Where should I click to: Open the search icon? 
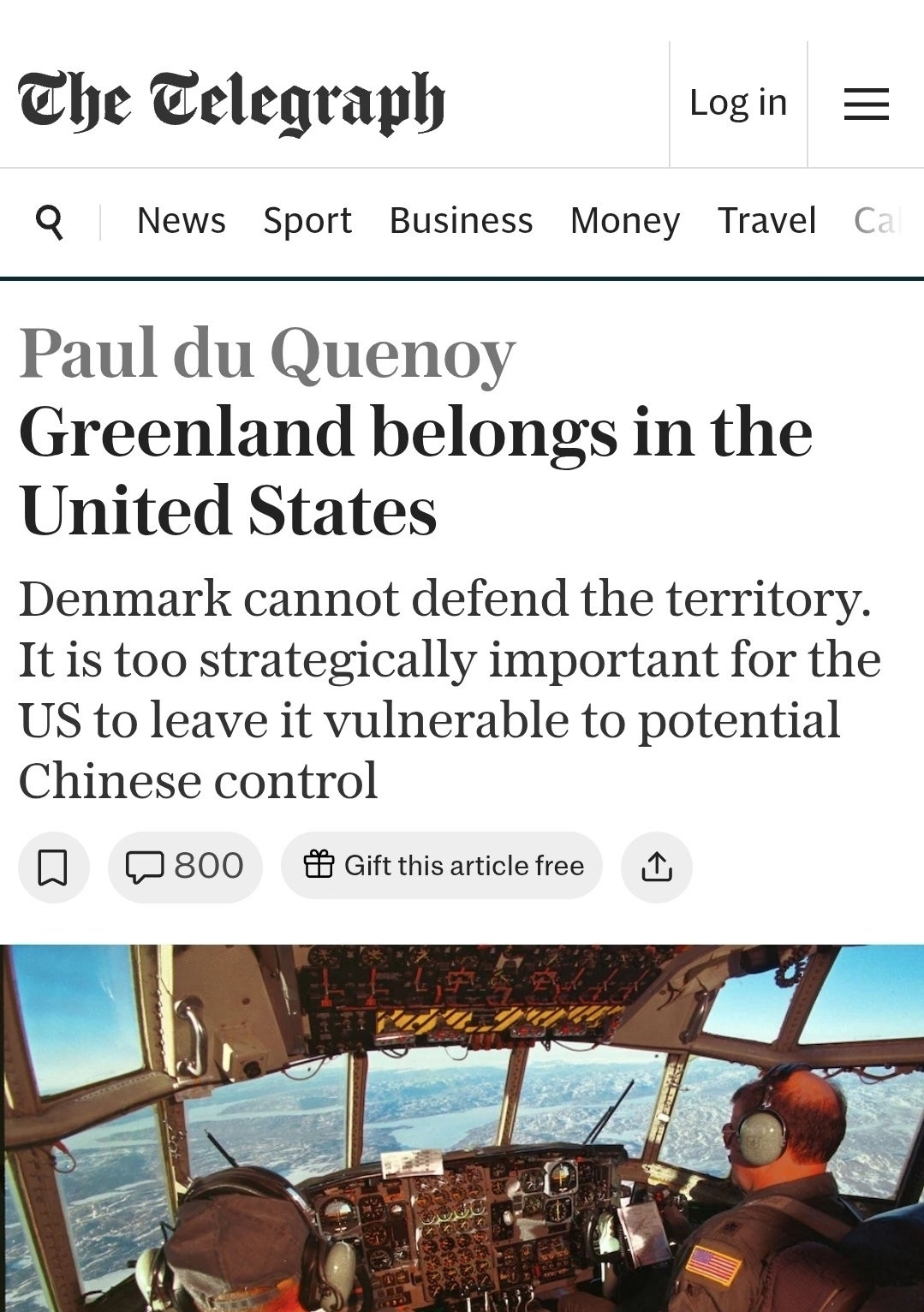coord(50,222)
